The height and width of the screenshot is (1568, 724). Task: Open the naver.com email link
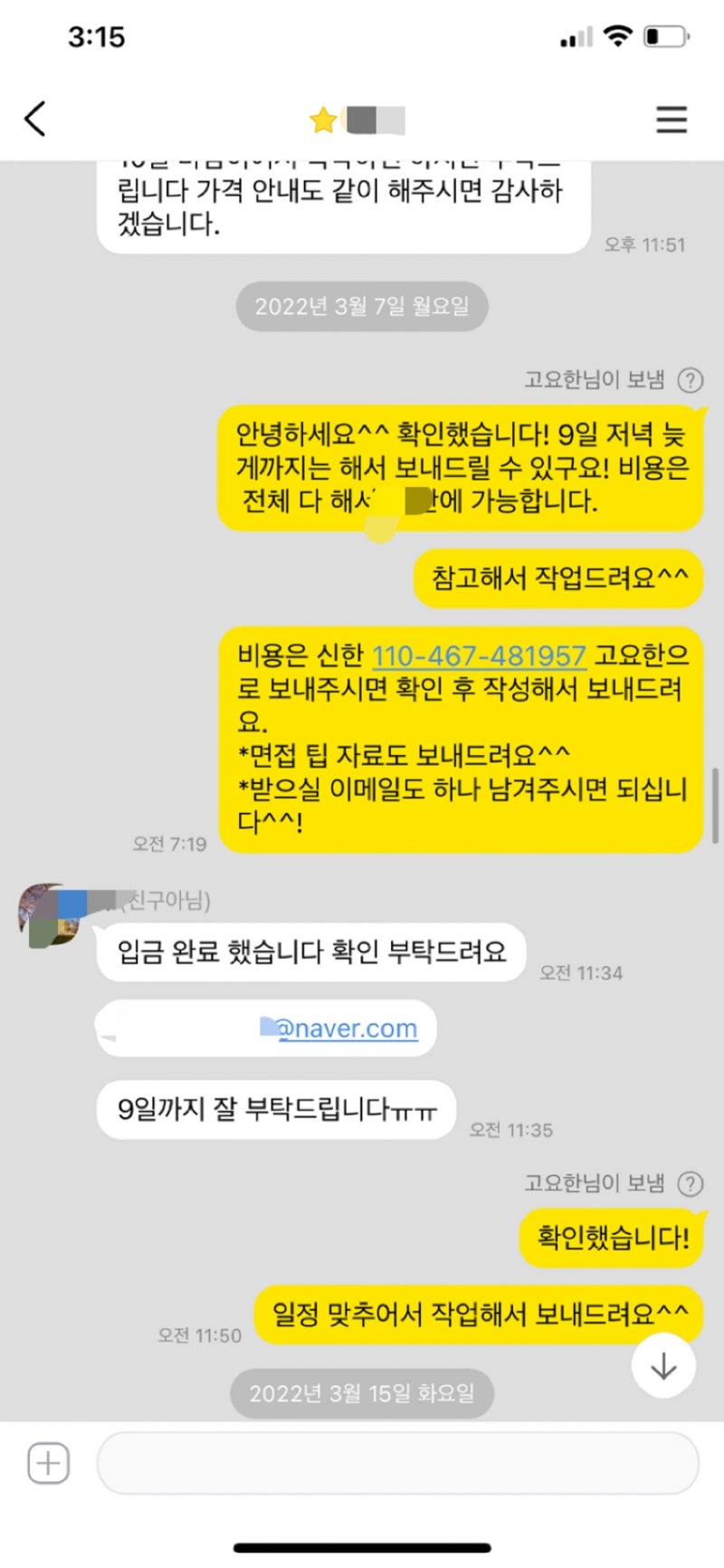[x=347, y=1028]
